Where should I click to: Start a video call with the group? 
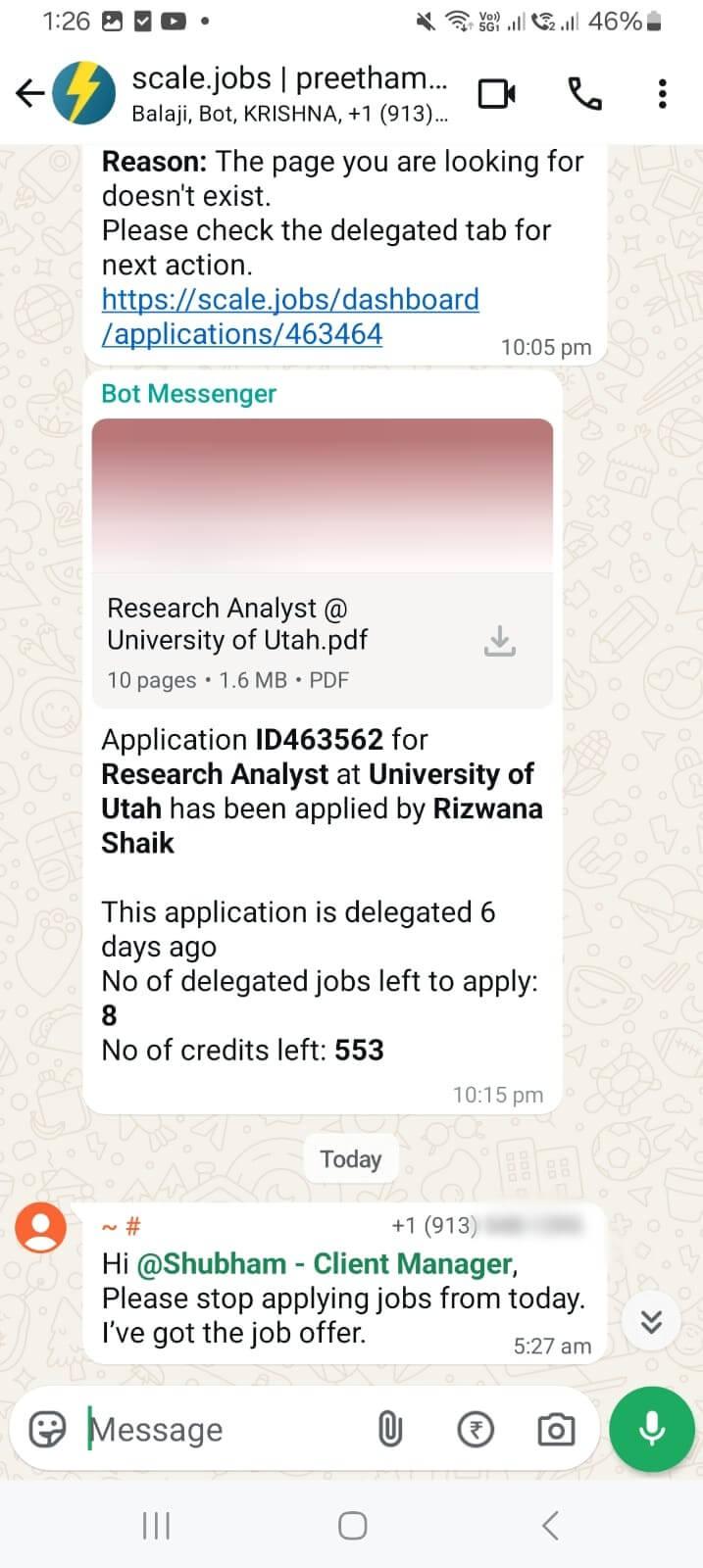coord(497,94)
